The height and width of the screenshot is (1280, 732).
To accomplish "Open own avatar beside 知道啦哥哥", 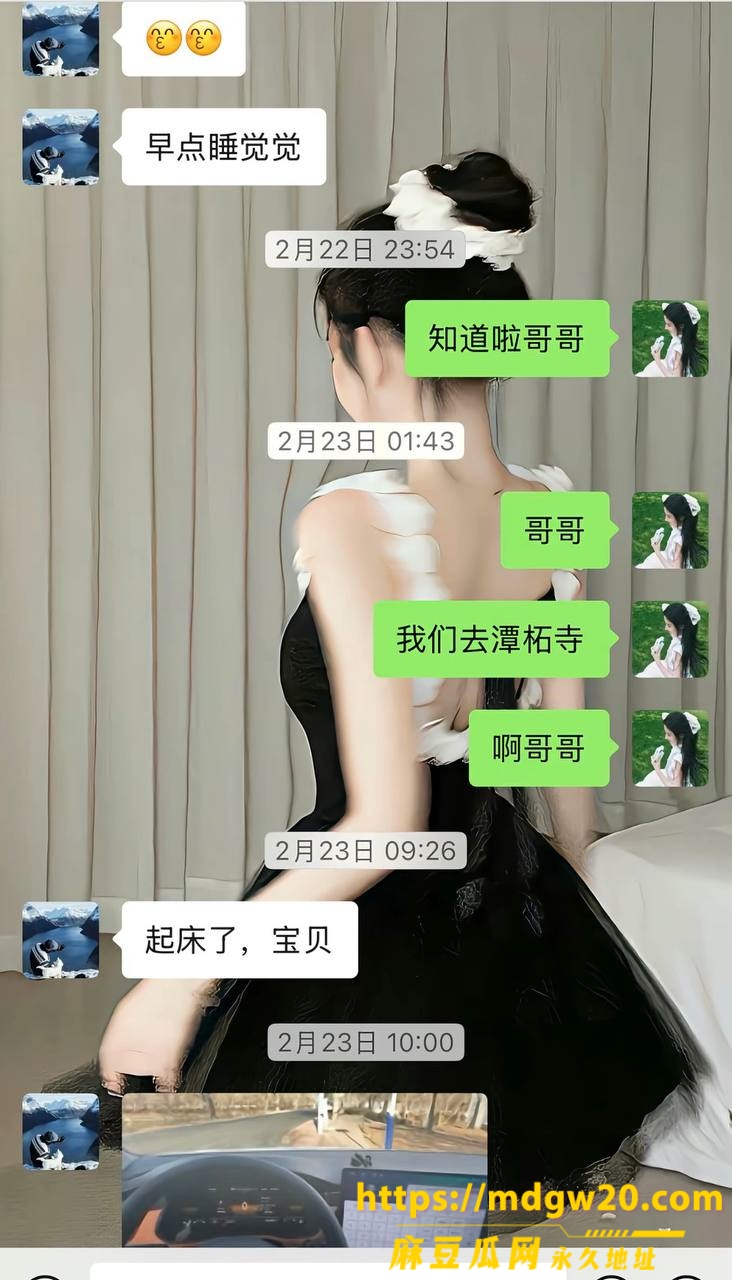I will pos(670,339).
